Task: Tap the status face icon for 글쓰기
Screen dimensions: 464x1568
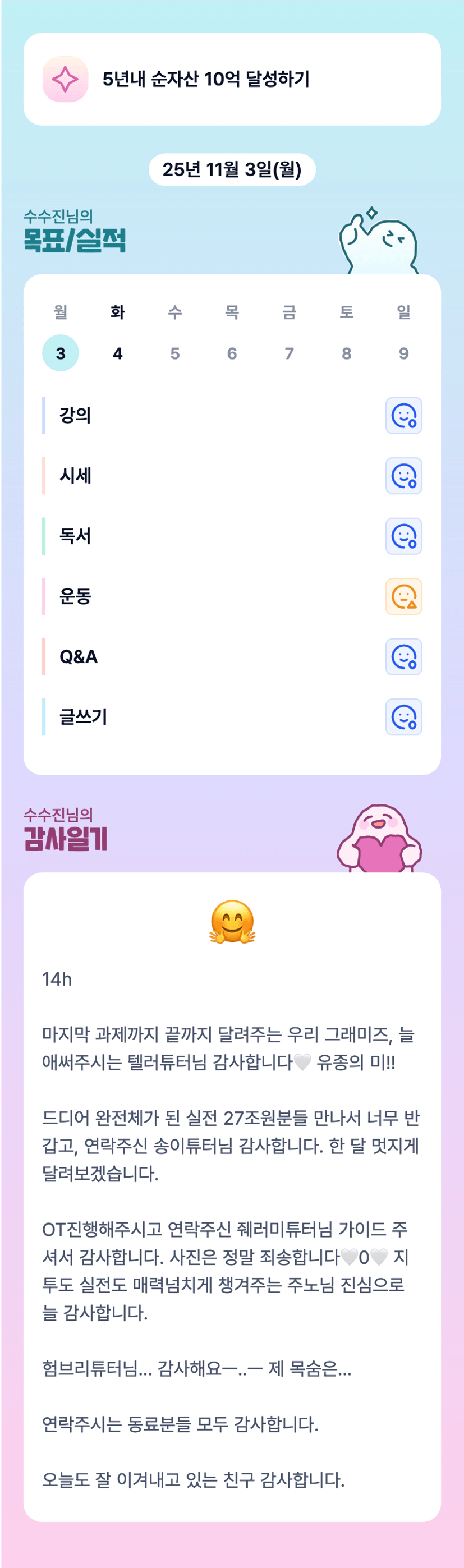Action: [x=404, y=717]
